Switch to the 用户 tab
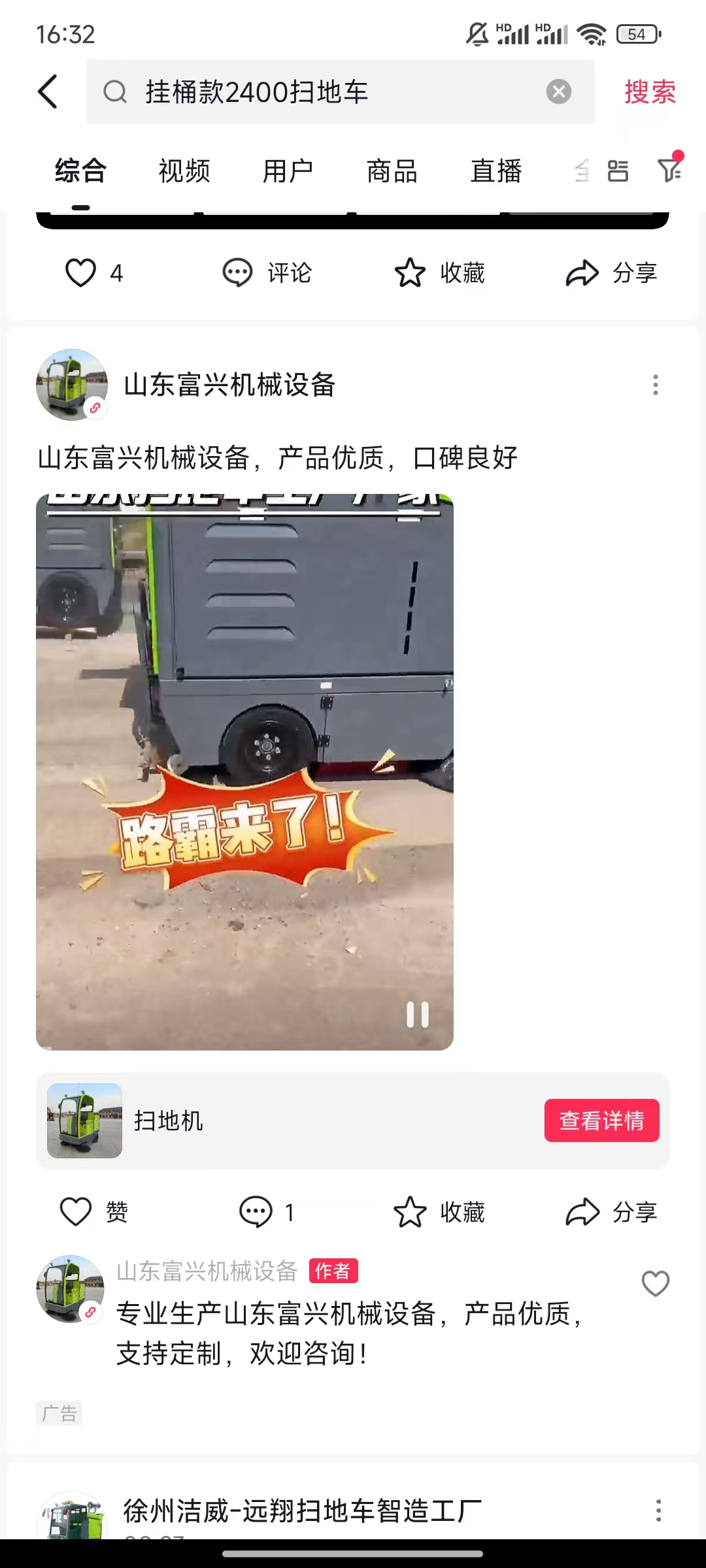The width and height of the screenshot is (706, 1568). point(288,171)
